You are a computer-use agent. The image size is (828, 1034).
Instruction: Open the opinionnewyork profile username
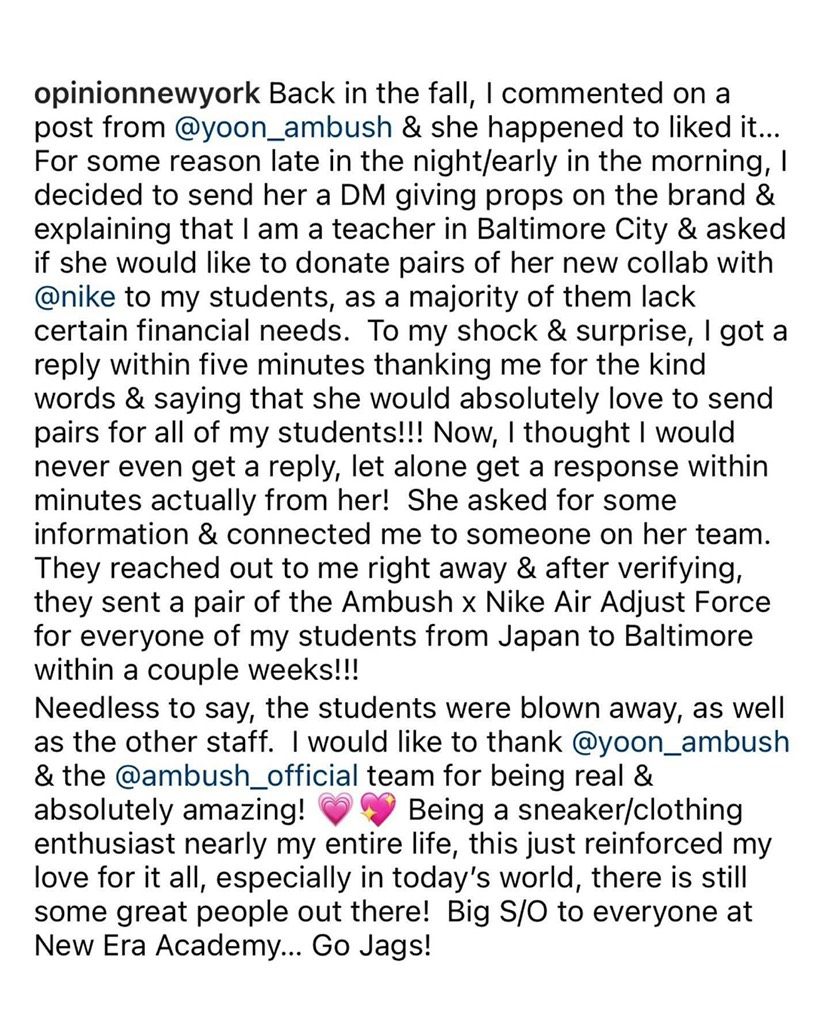147,94
